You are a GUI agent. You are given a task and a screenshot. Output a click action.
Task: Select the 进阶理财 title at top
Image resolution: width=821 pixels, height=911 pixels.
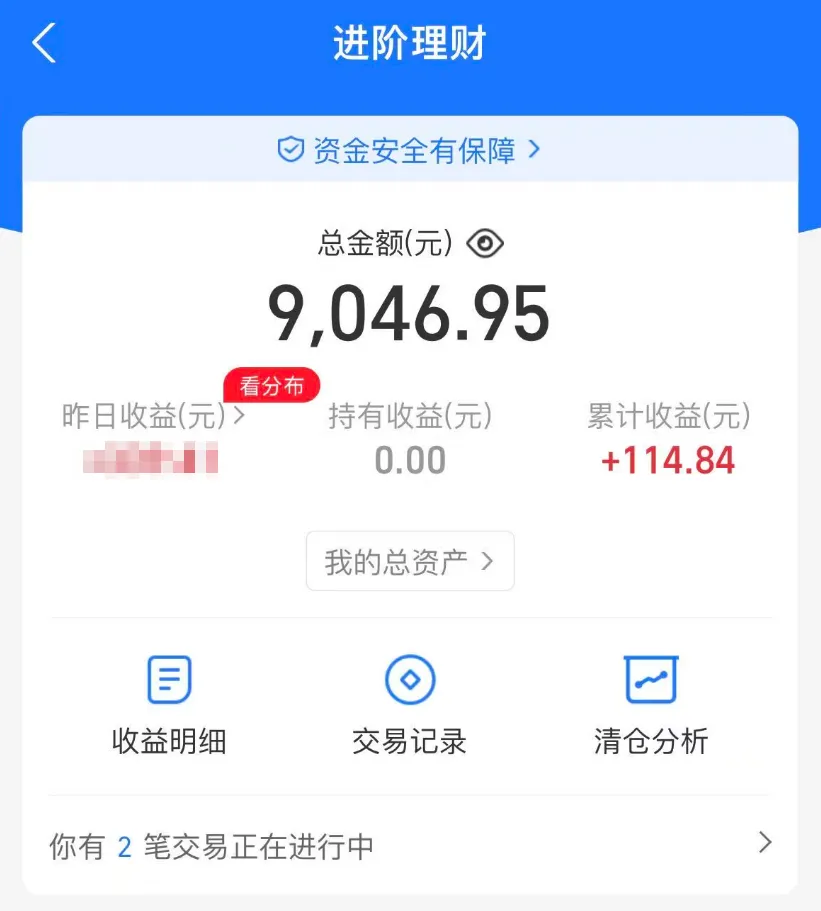pyautogui.click(x=410, y=43)
